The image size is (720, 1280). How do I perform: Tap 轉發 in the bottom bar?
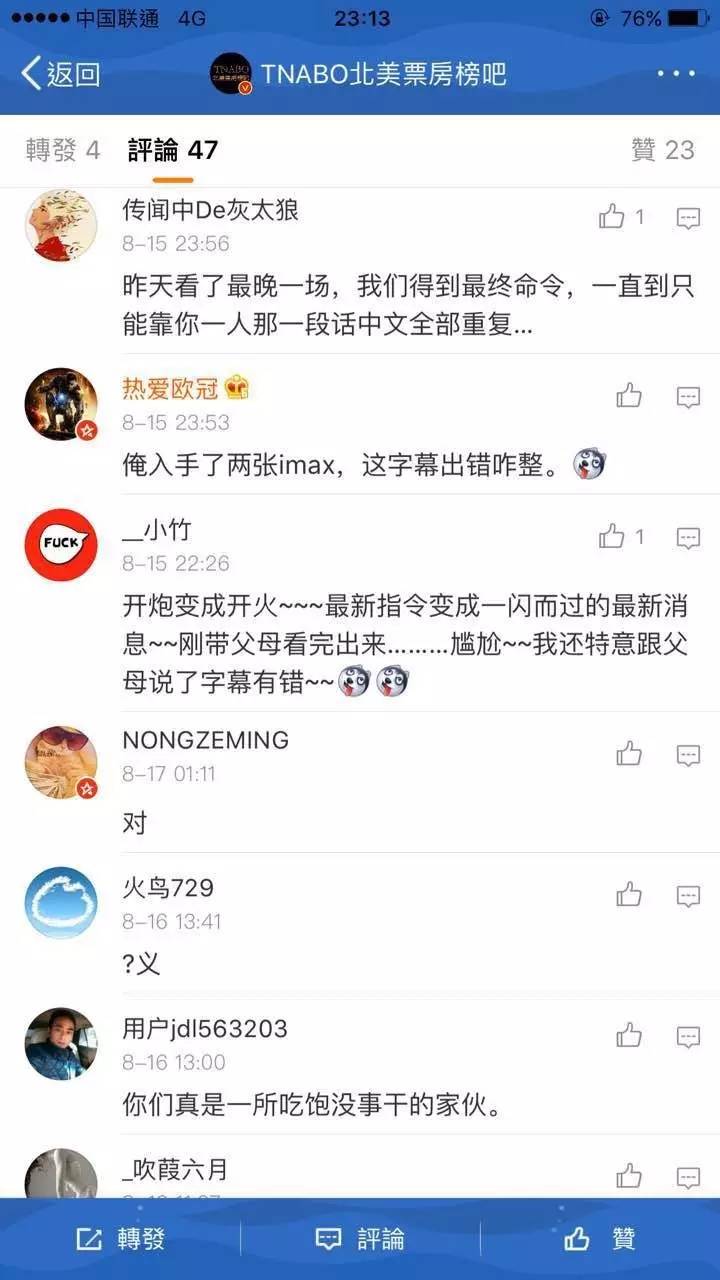(x=121, y=1239)
